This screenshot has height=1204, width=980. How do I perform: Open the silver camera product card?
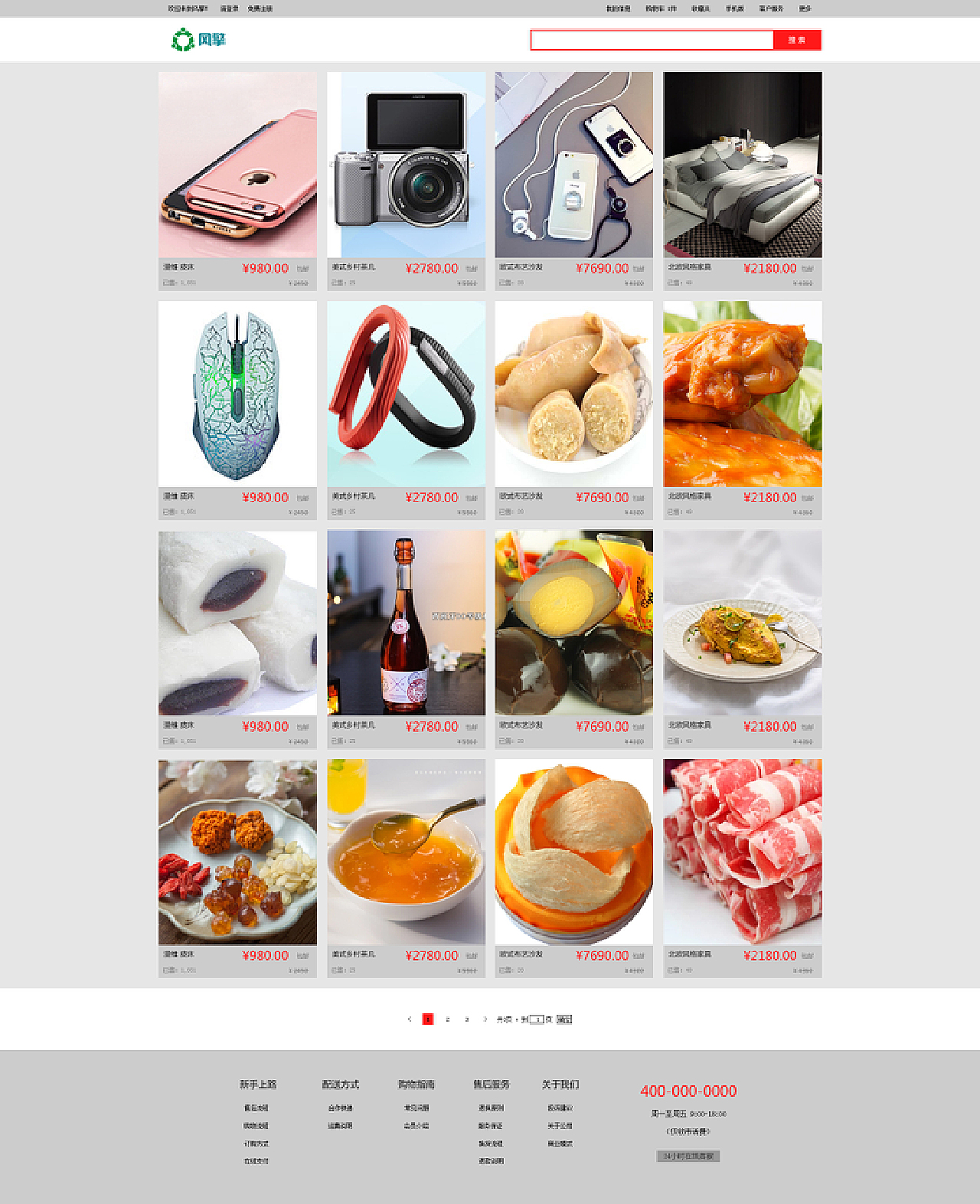[406, 165]
